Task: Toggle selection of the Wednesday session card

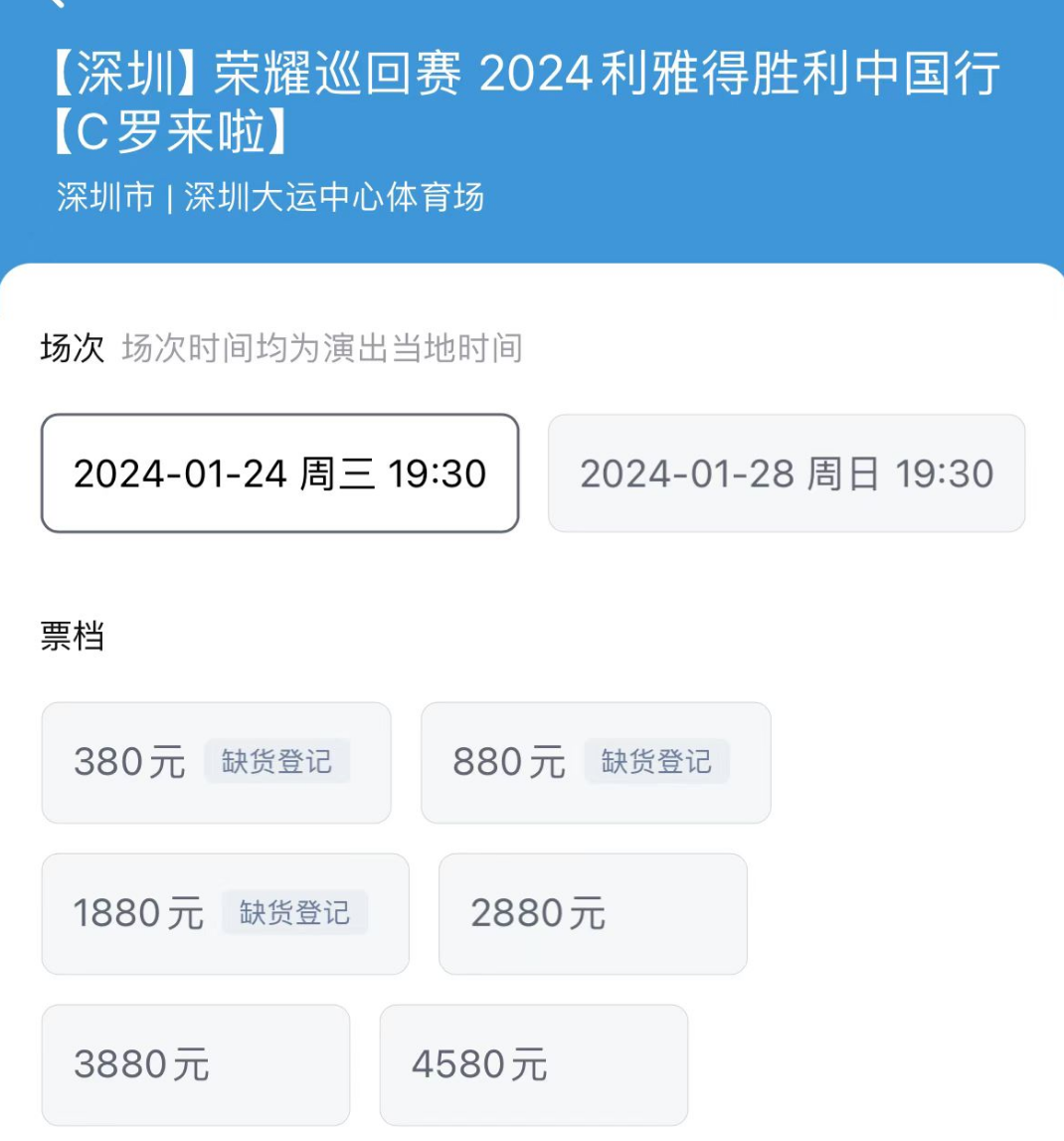Action: (x=279, y=474)
